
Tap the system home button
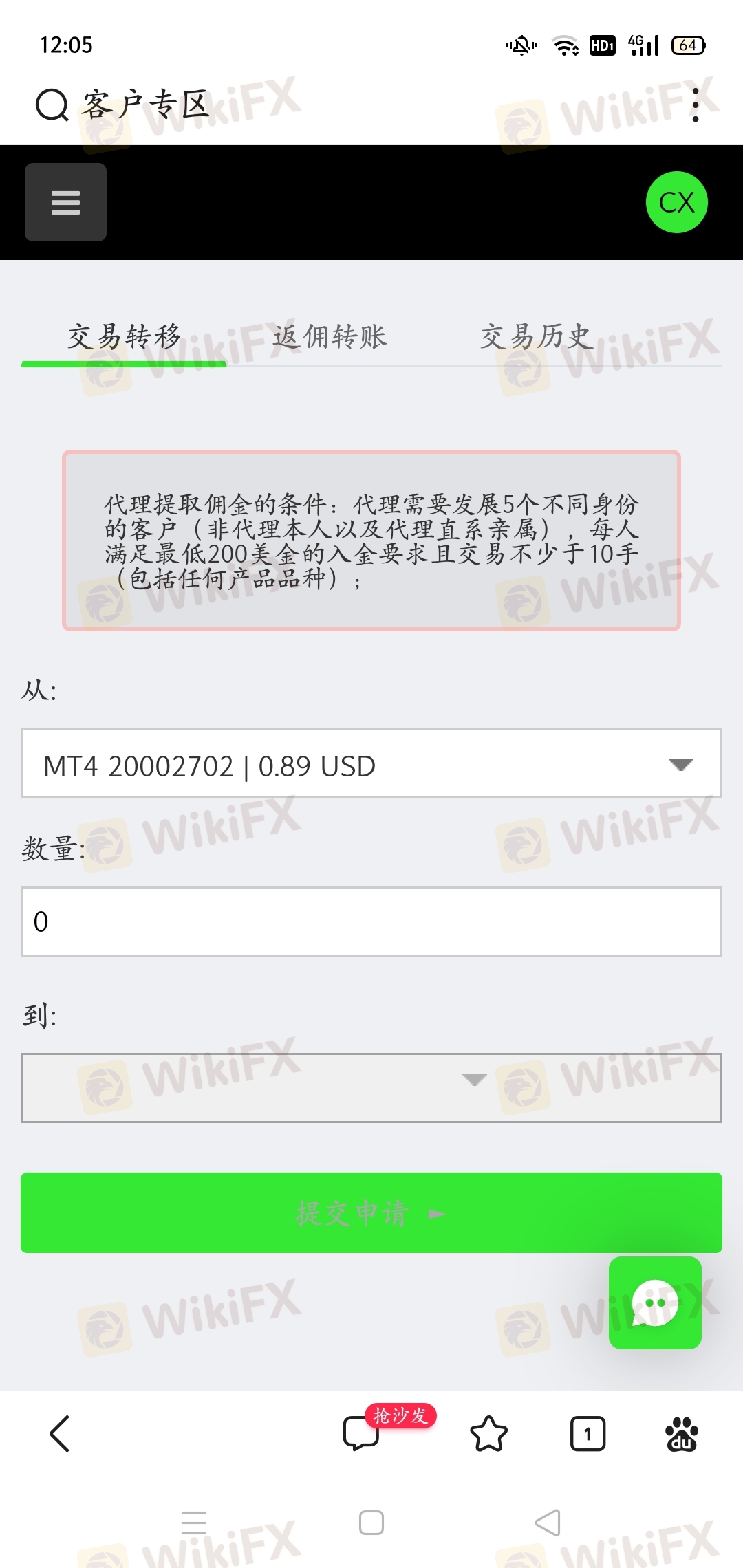point(371,1523)
